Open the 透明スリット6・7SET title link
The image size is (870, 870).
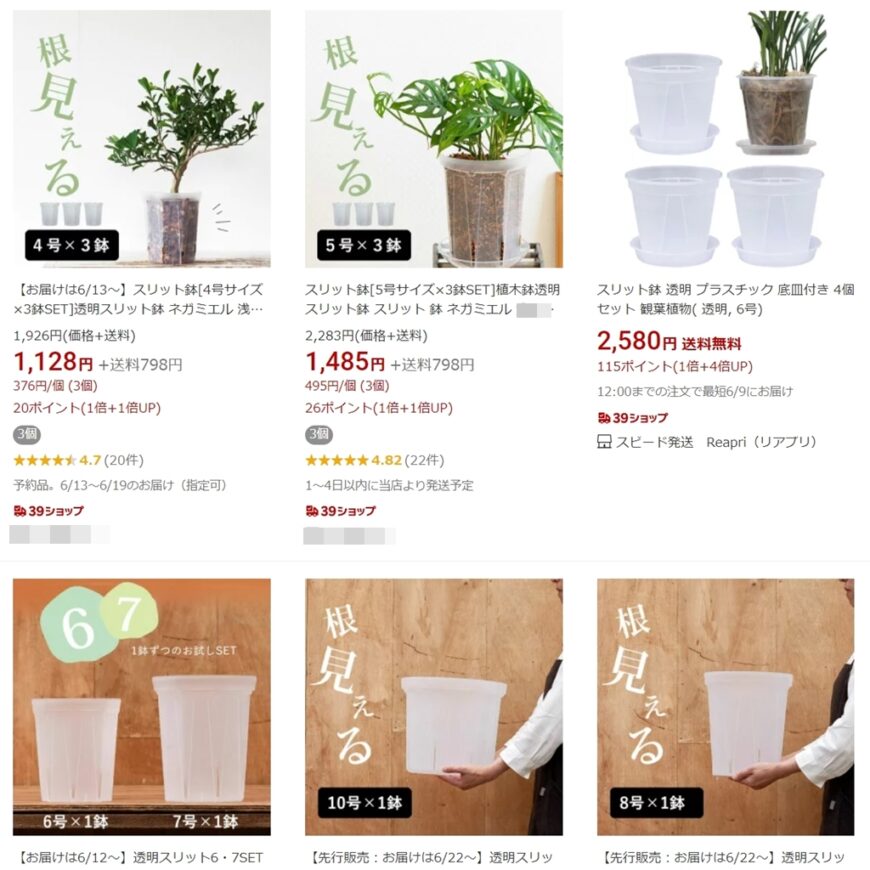[x=140, y=857]
